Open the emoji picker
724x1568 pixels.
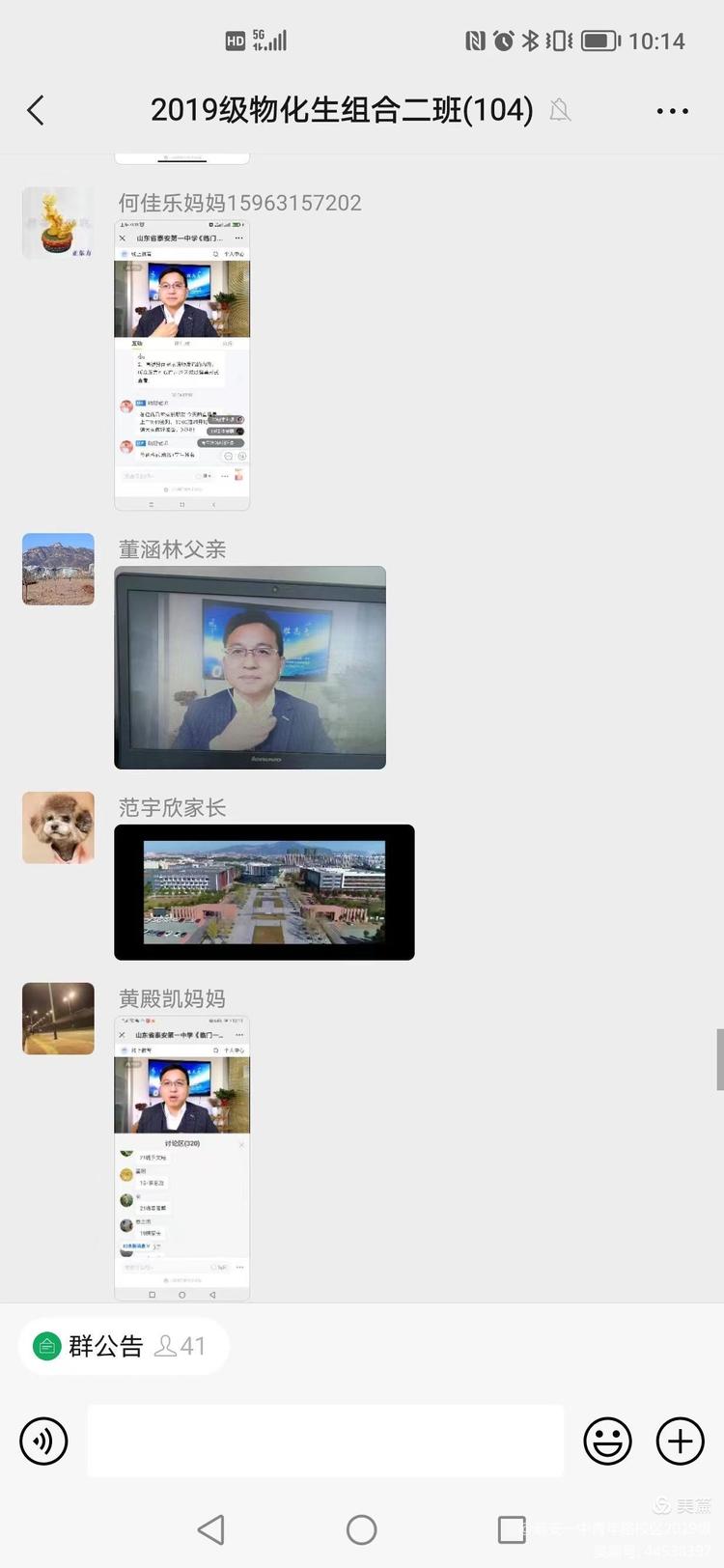(x=607, y=1442)
